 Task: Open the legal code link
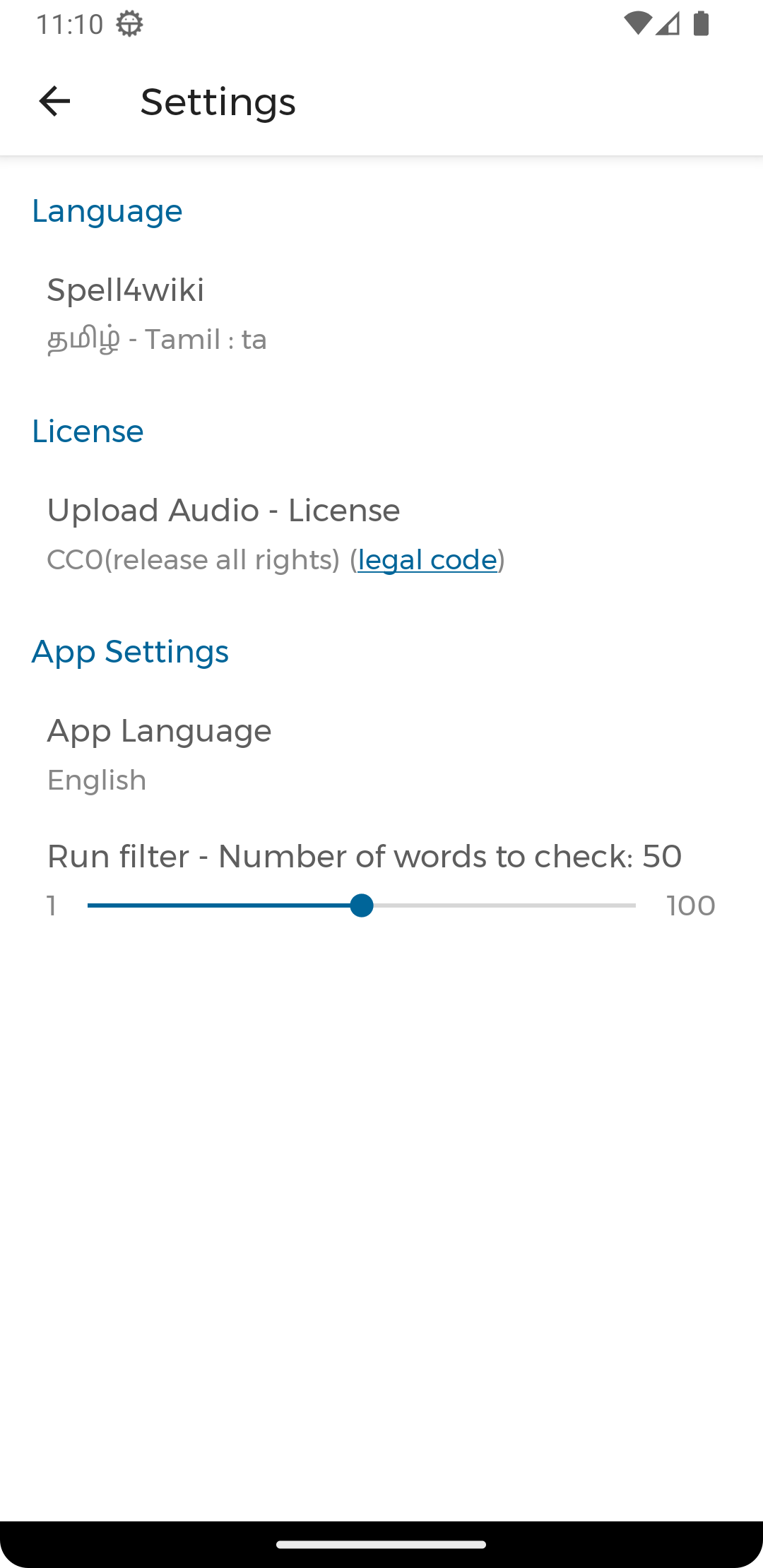[427, 559]
